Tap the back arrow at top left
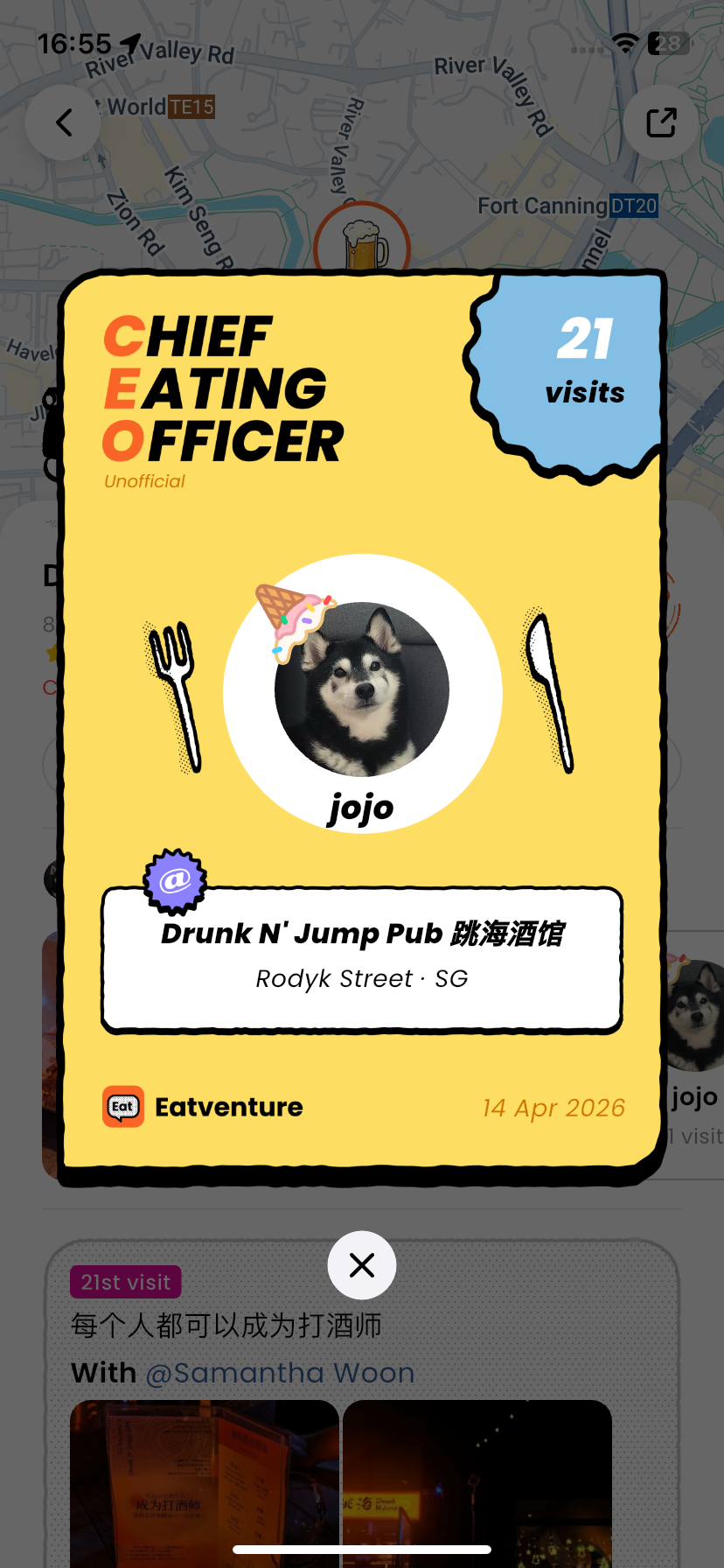 click(63, 122)
